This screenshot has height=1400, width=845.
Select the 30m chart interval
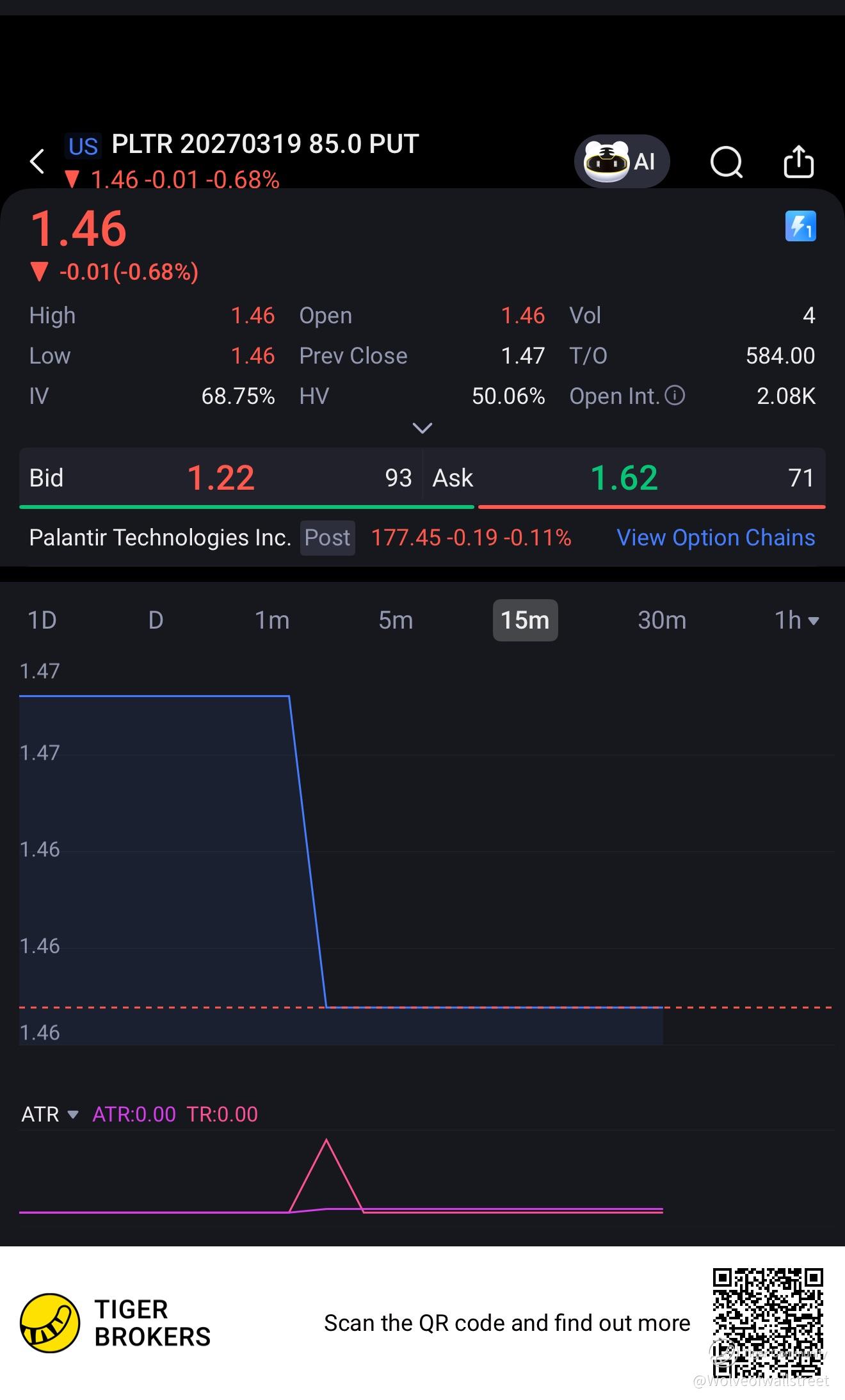(662, 620)
